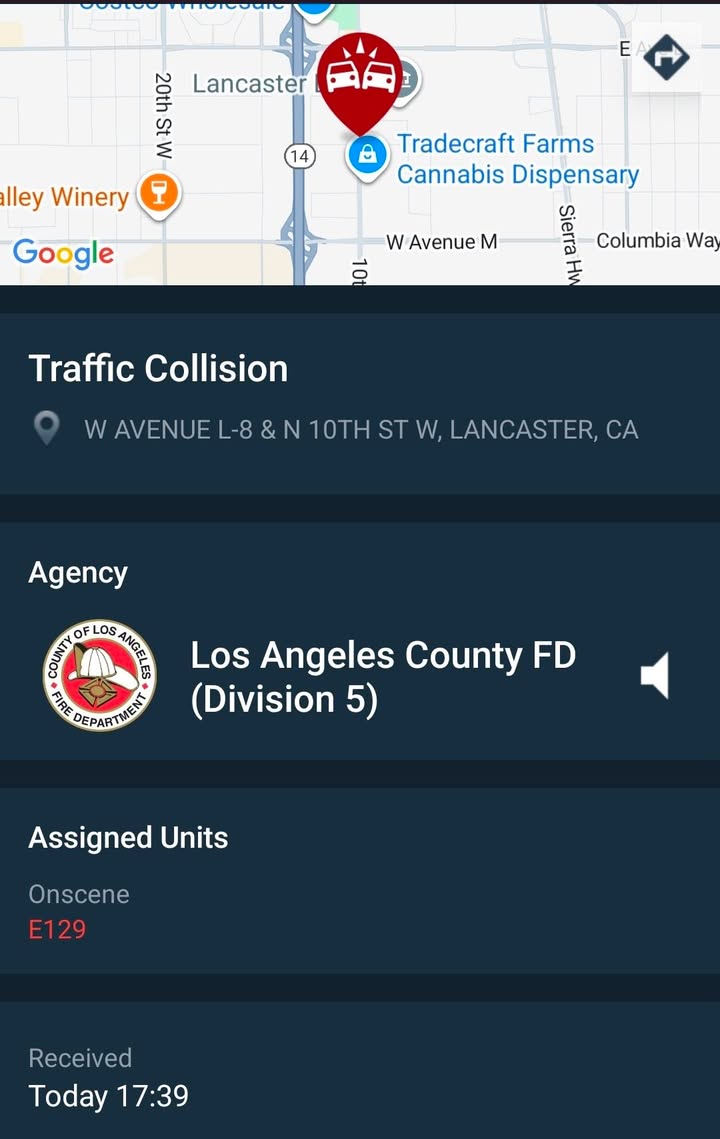Image resolution: width=720 pixels, height=1139 pixels.
Task: Tap the winery marker on map
Action: [159, 195]
